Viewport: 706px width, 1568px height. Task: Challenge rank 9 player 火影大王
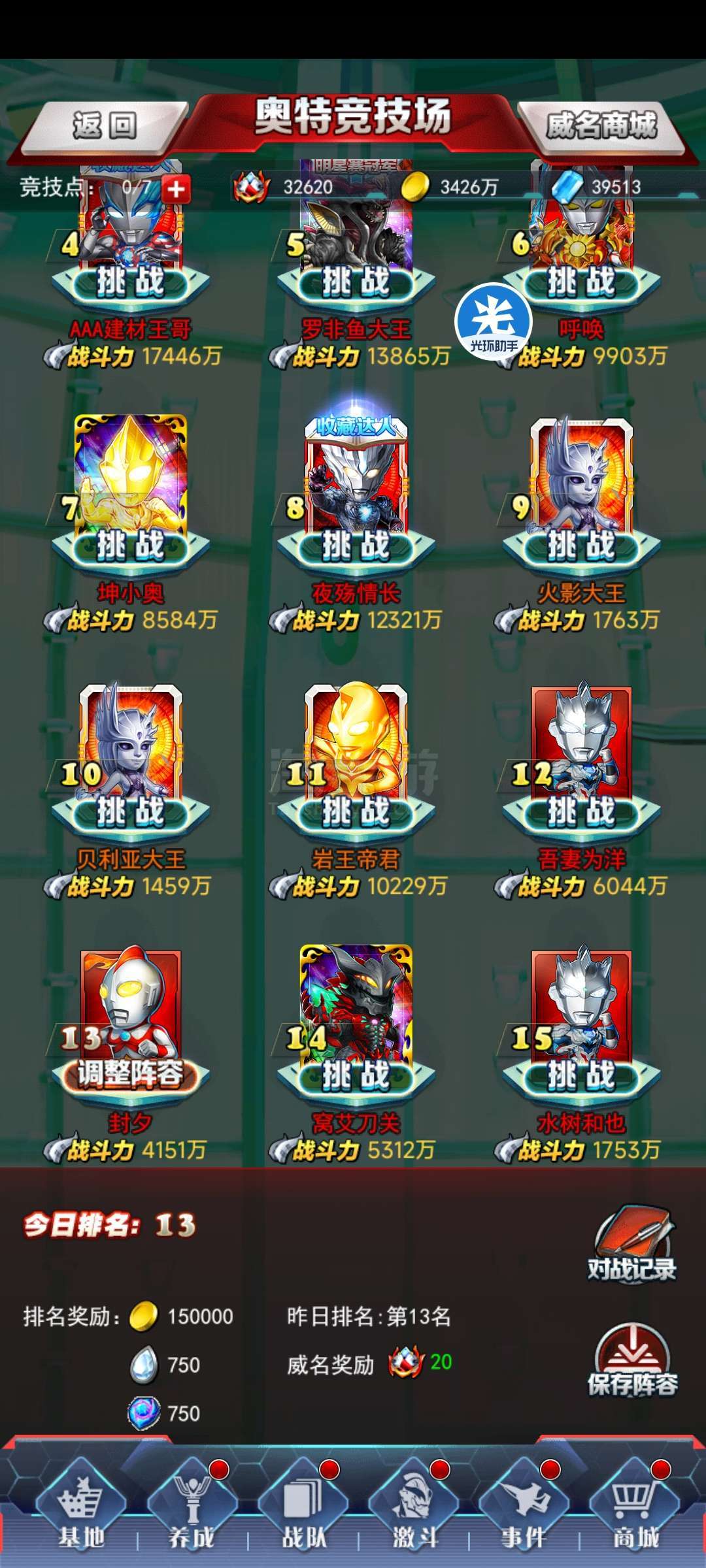coord(581,546)
